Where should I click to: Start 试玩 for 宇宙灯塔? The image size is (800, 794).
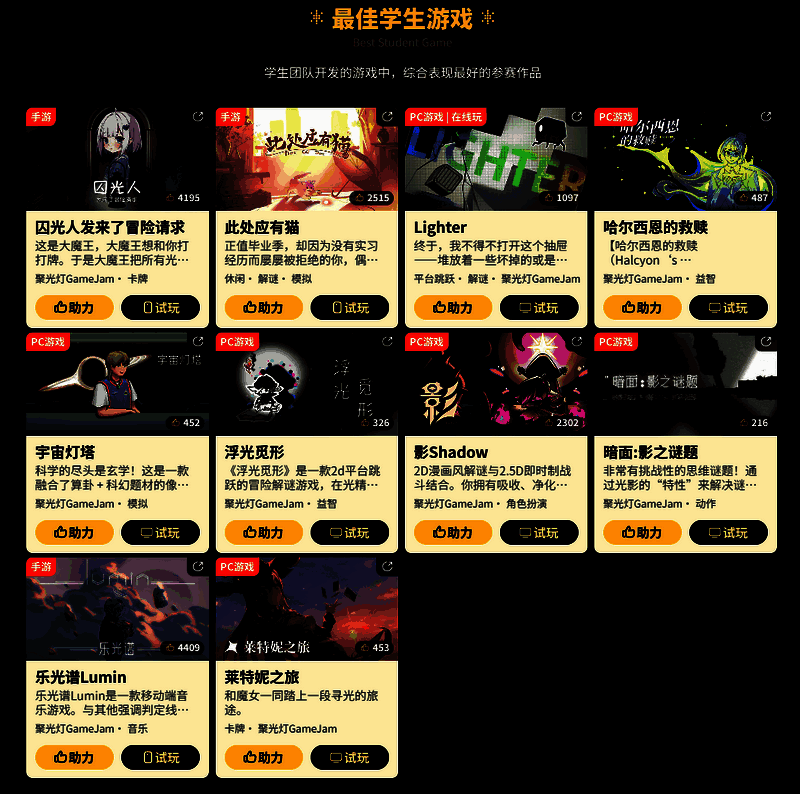point(160,533)
